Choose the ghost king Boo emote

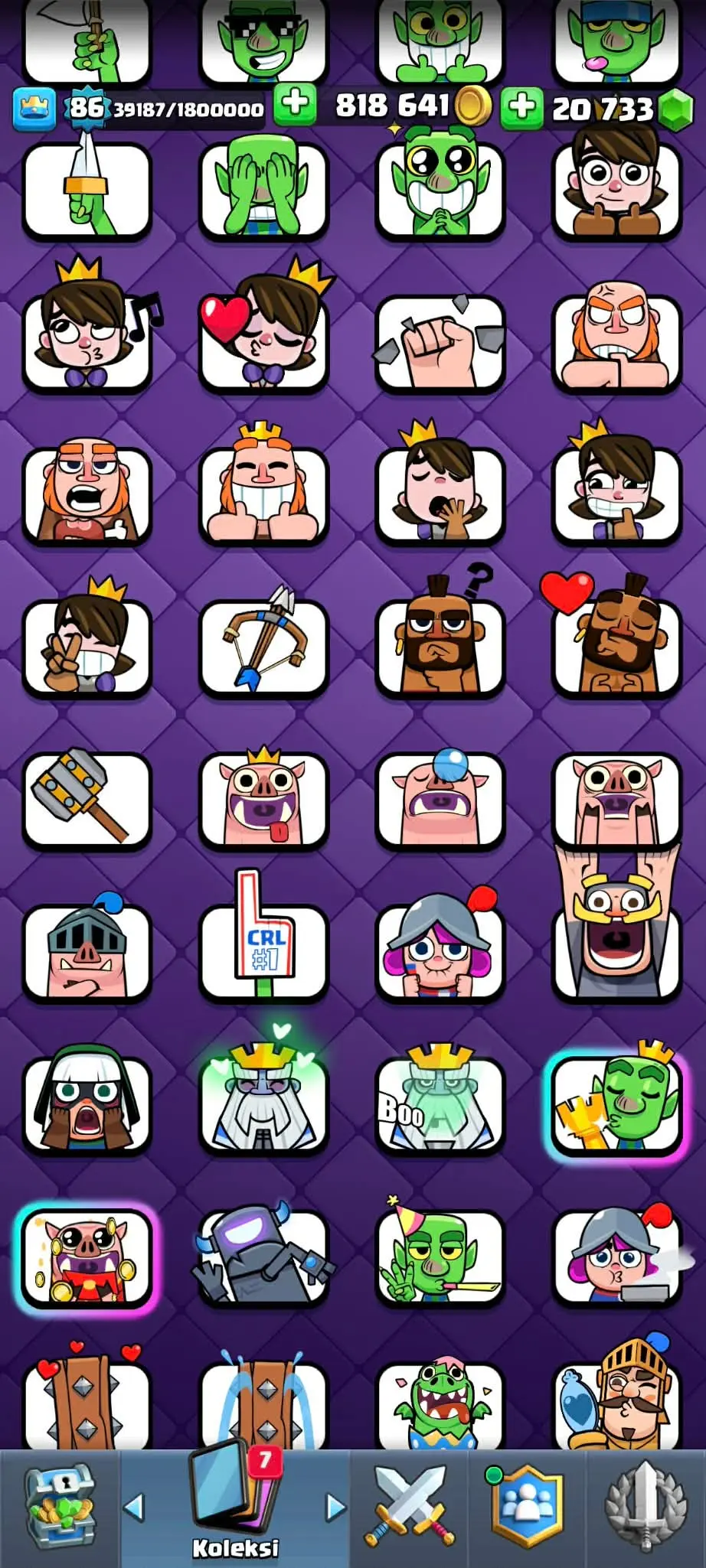[x=440, y=1103]
